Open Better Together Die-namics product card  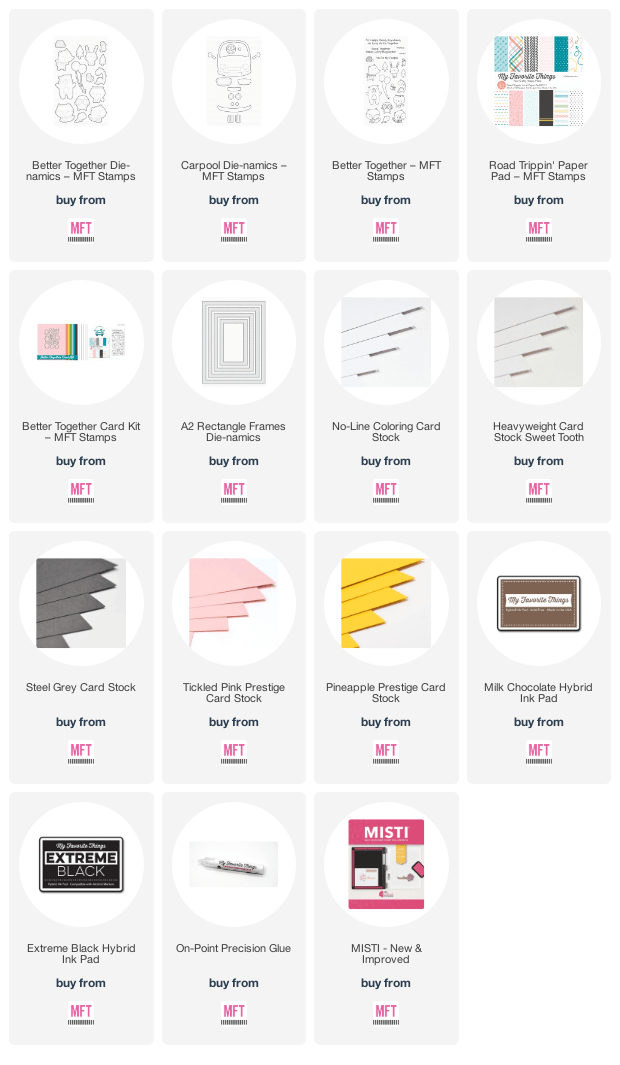point(81,81)
